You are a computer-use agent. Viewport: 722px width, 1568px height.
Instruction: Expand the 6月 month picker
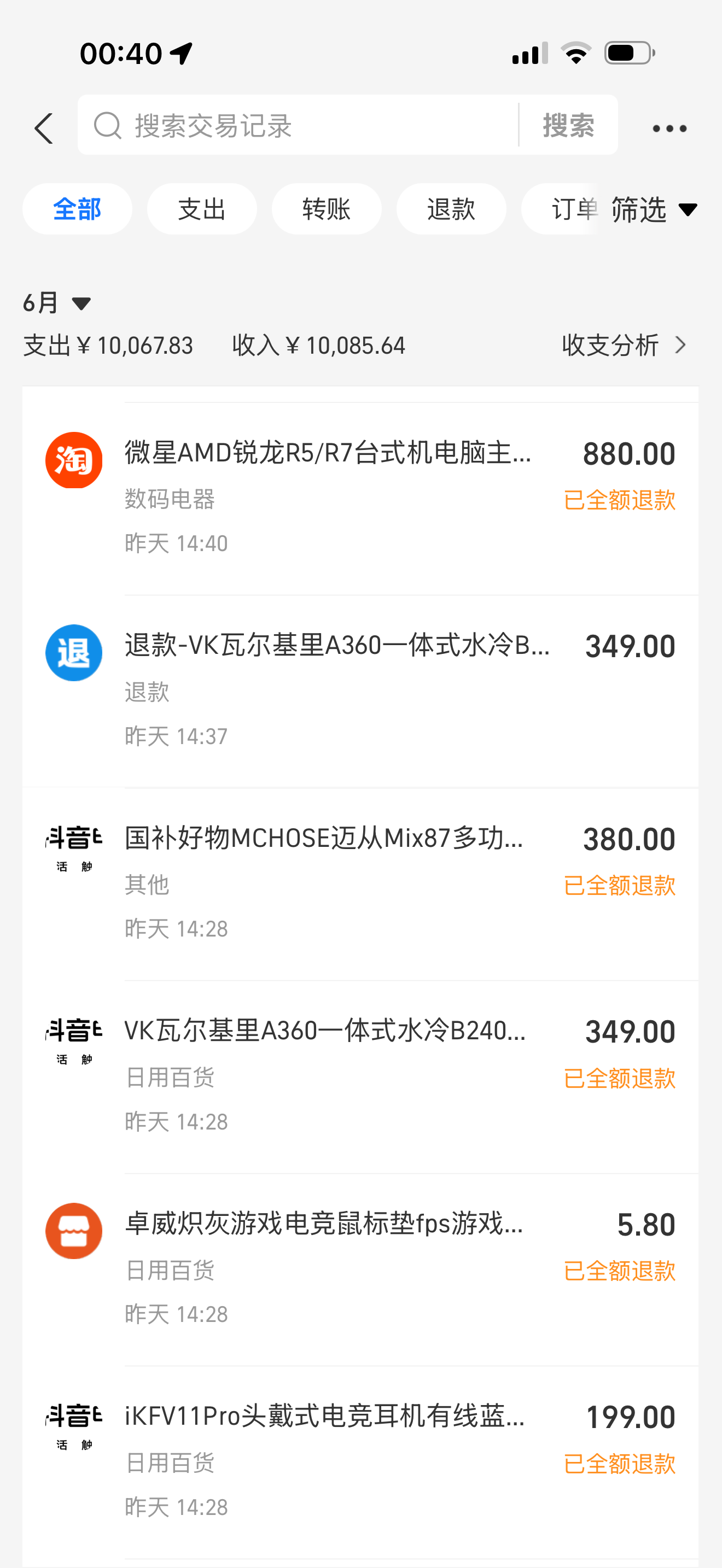click(x=57, y=302)
